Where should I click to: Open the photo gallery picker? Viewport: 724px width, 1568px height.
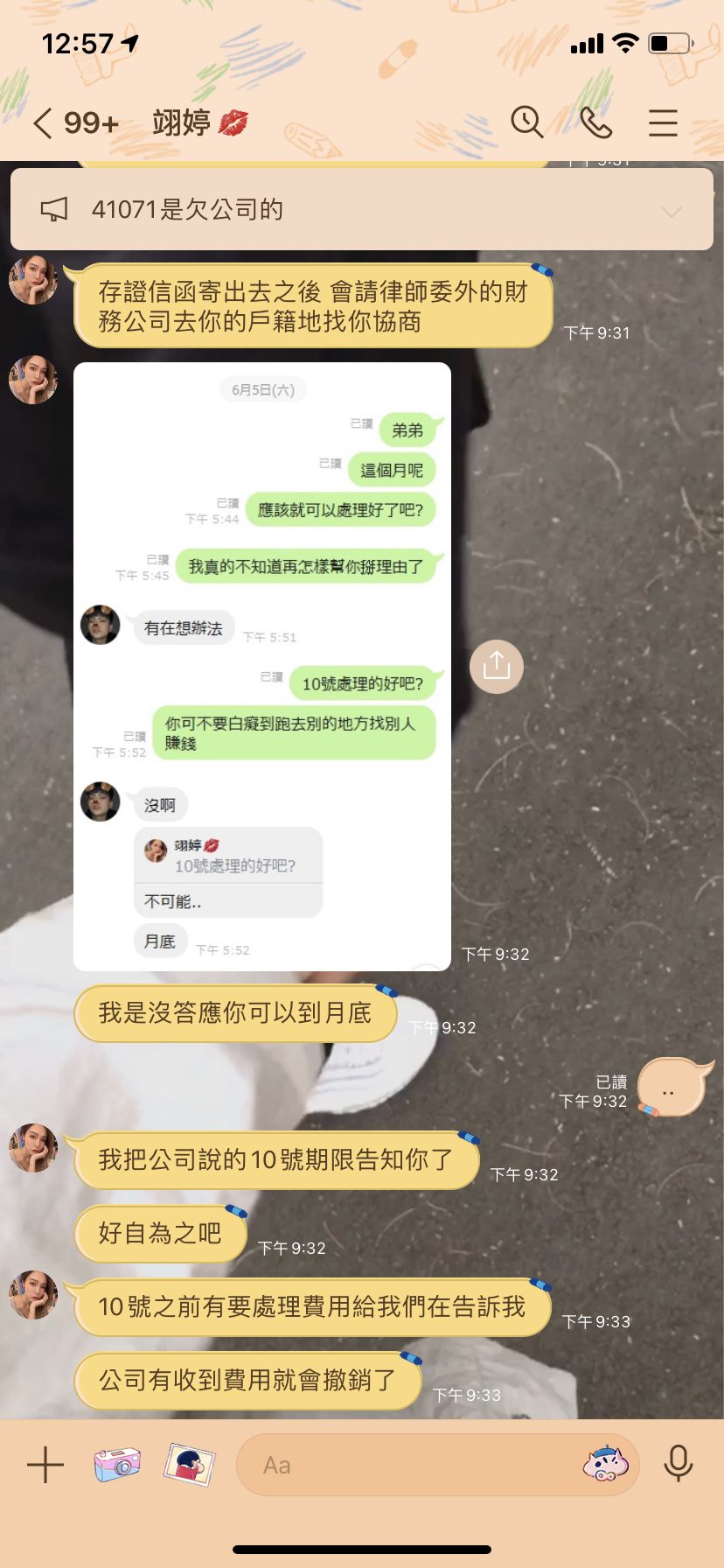coord(189,1465)
